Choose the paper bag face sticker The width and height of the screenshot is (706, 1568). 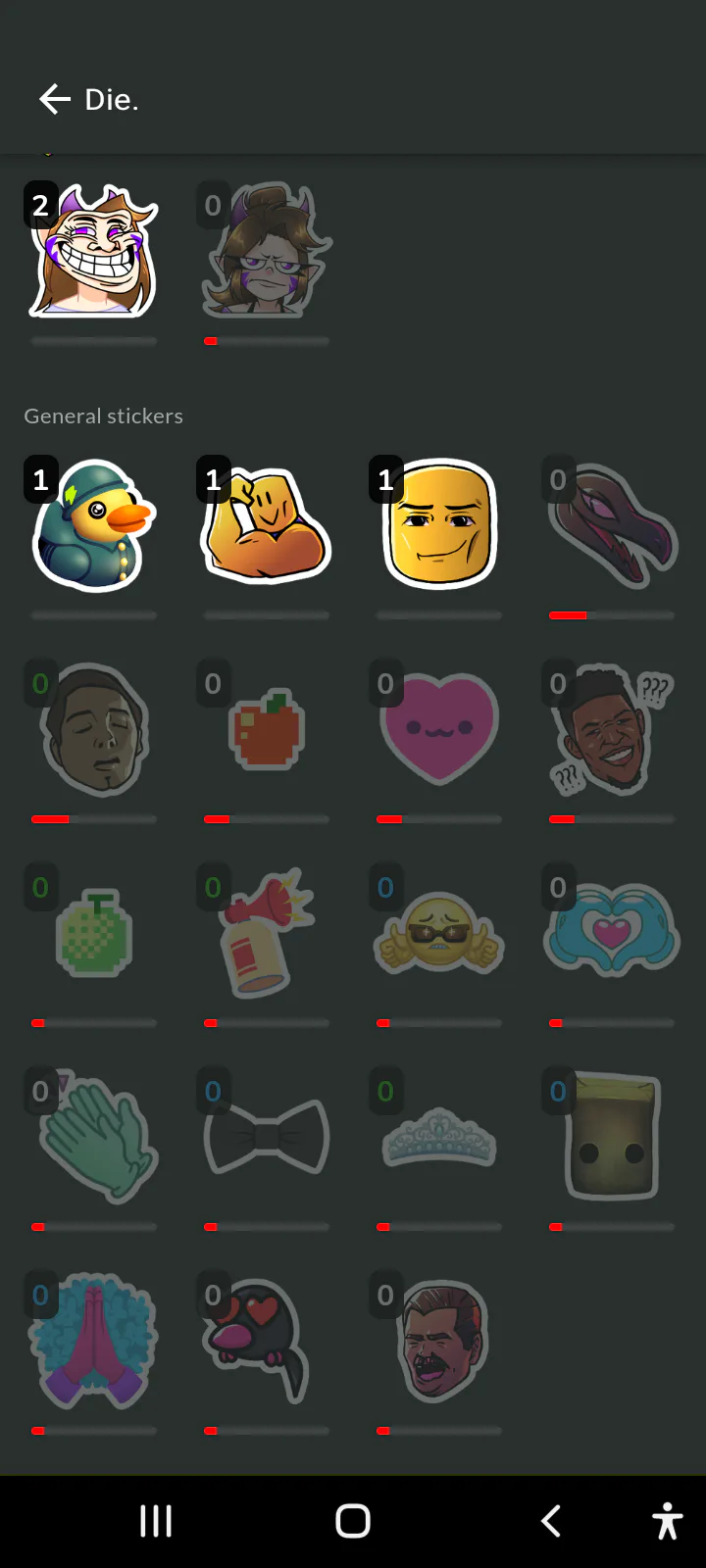coord(612,1138)
